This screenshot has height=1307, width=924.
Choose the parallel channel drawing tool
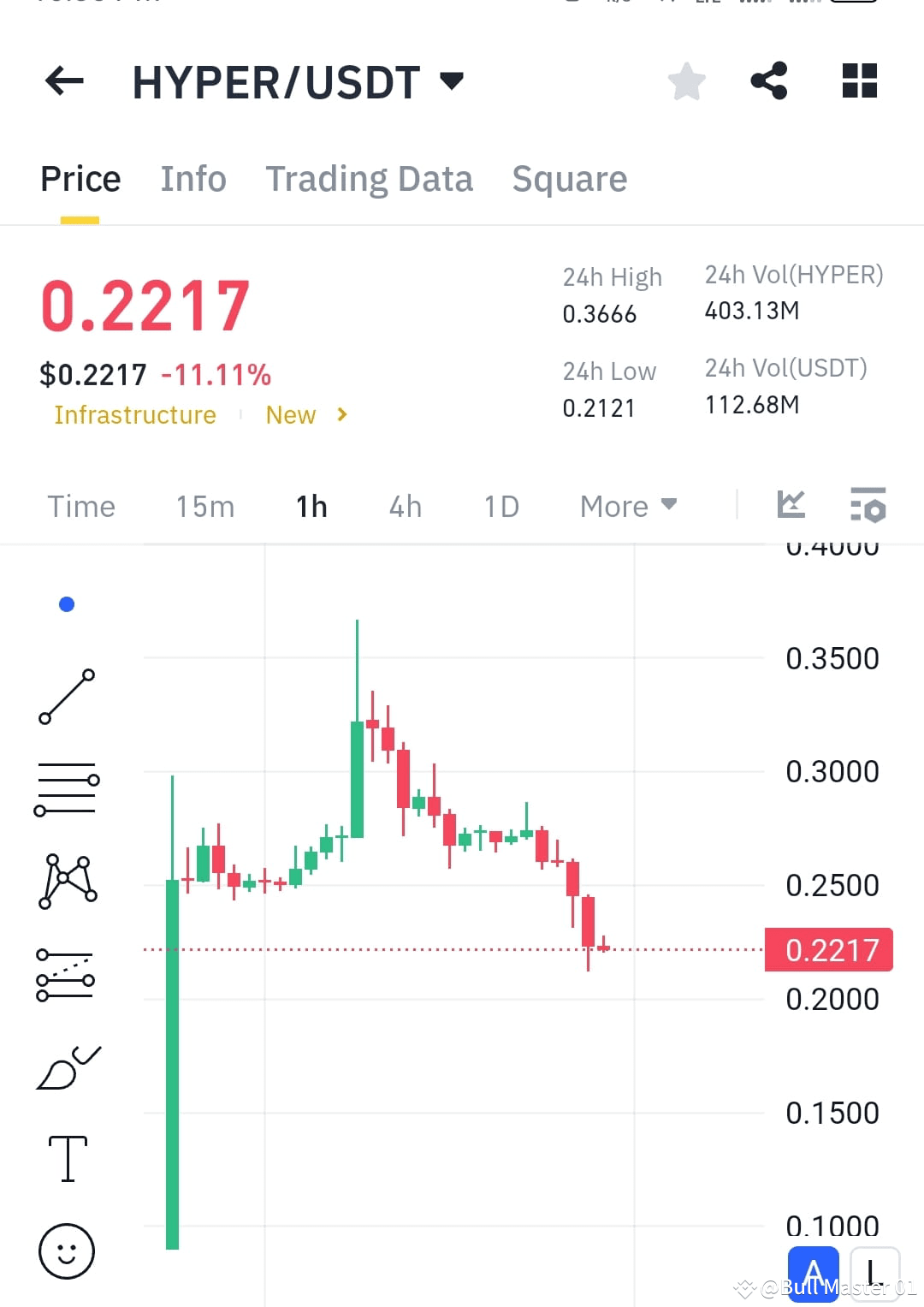[67, 976]
